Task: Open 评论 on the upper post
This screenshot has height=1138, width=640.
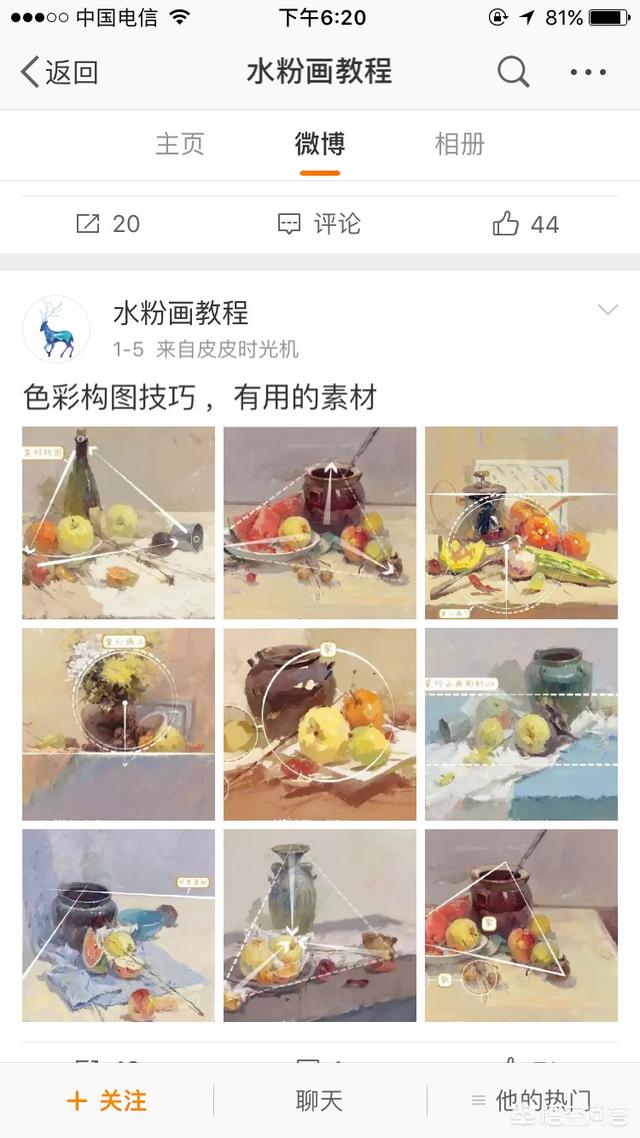Action: coord(319,224)
